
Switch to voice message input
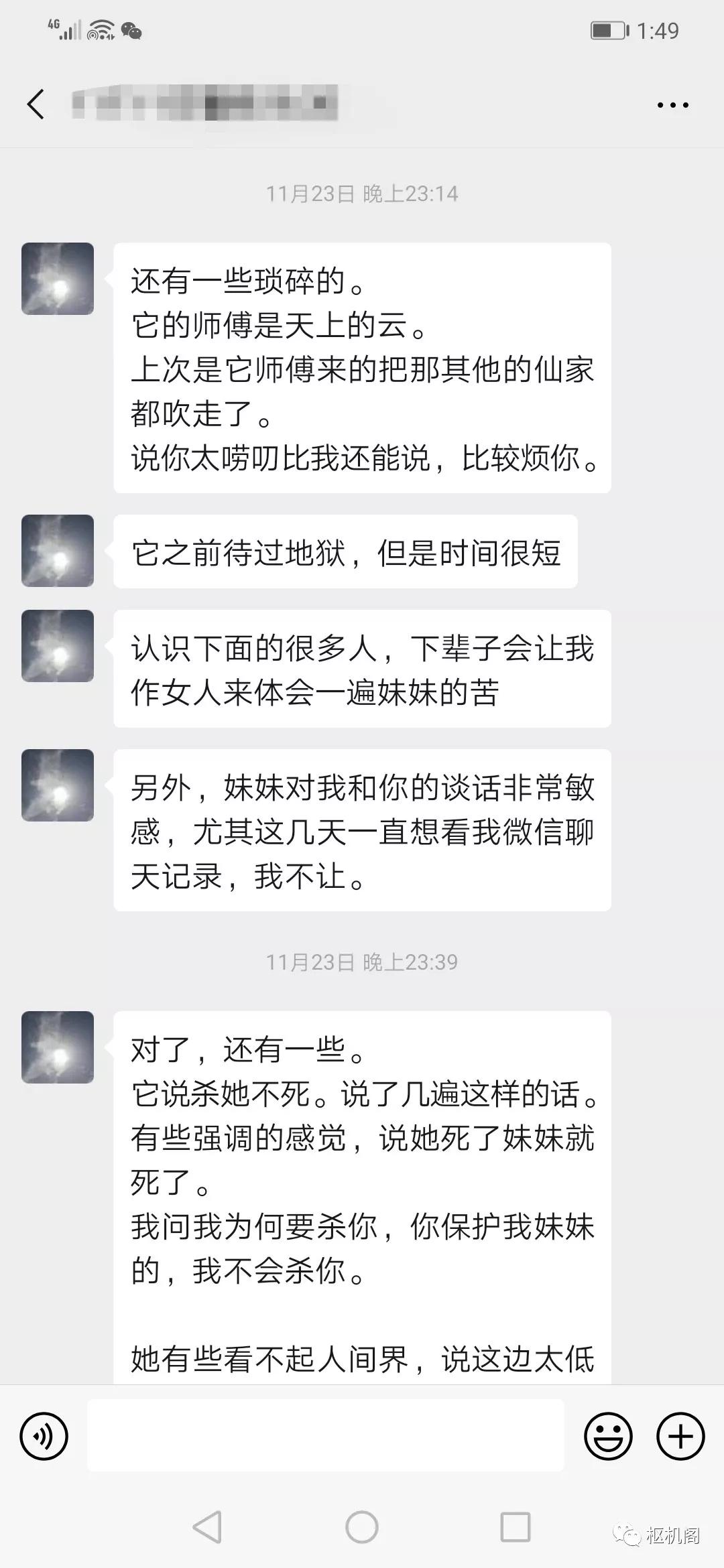(x=44, y=1436)
